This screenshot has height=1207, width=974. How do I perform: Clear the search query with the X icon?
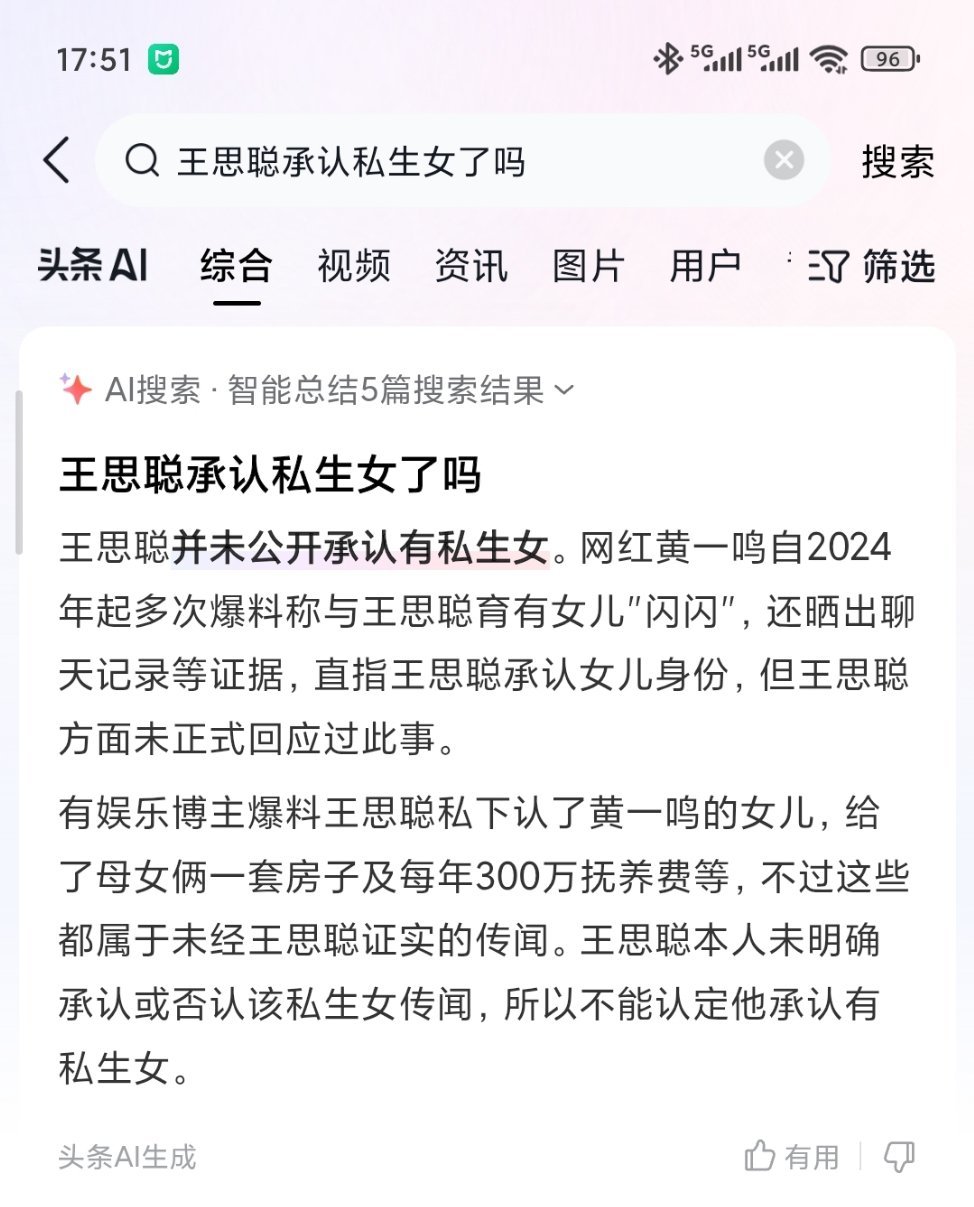click(x=784, y=160)
